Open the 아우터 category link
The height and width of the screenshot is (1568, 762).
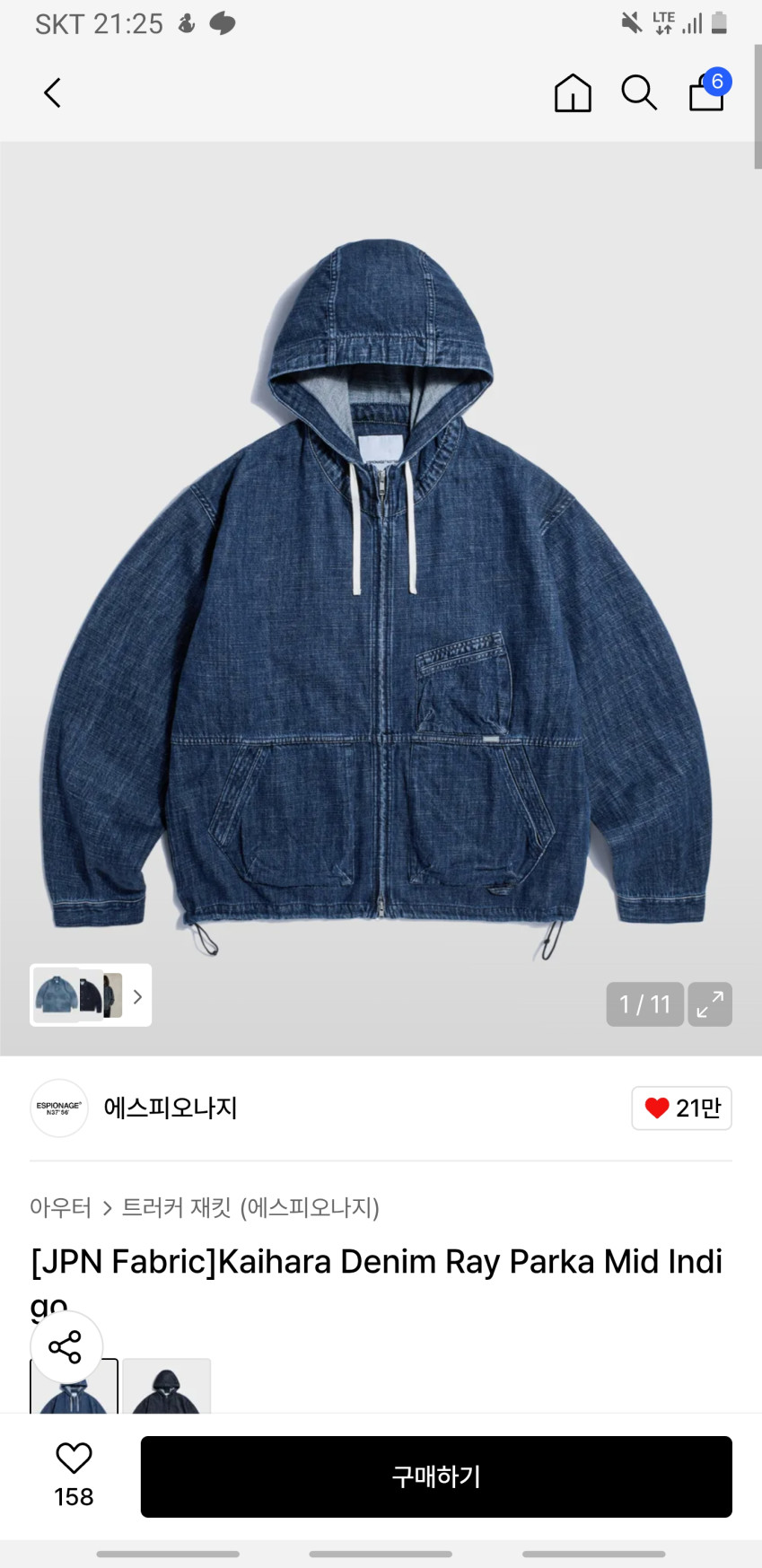(60, 1208)
